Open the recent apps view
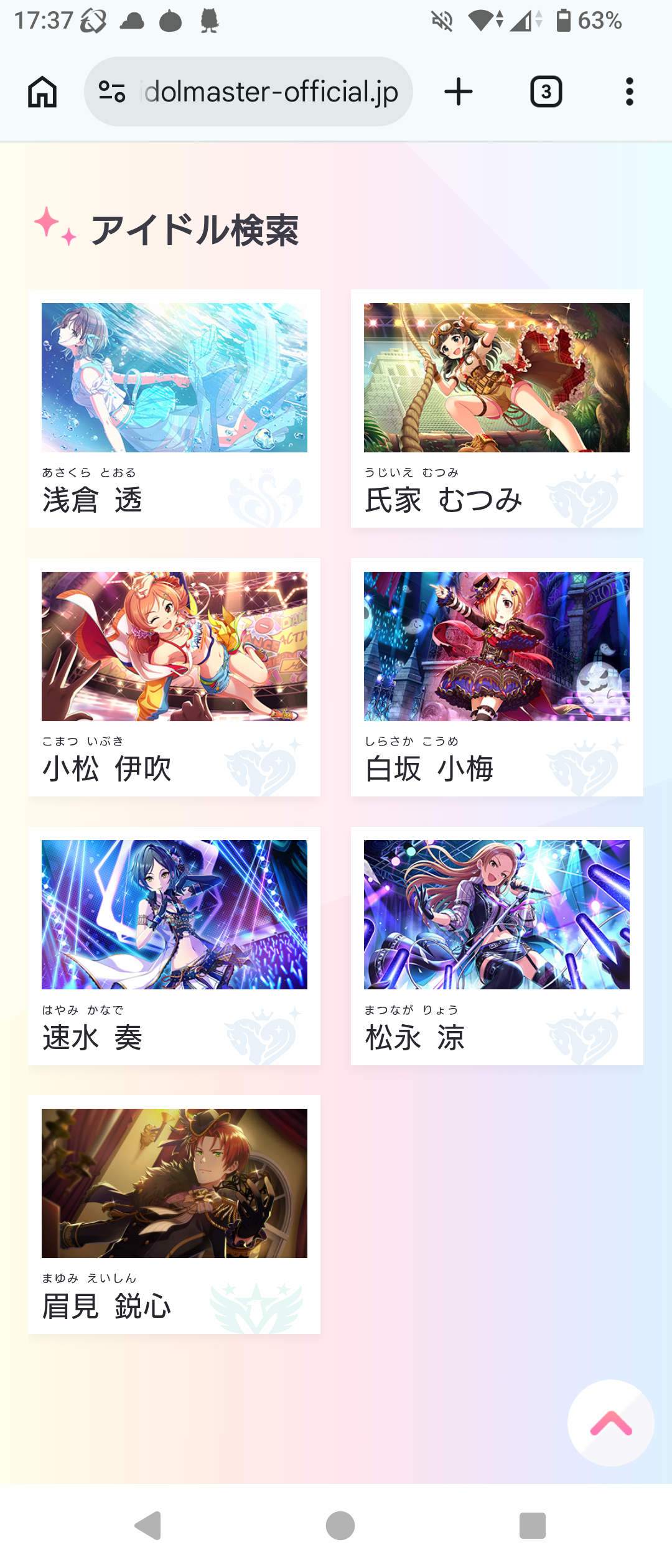 [532, 1526]
